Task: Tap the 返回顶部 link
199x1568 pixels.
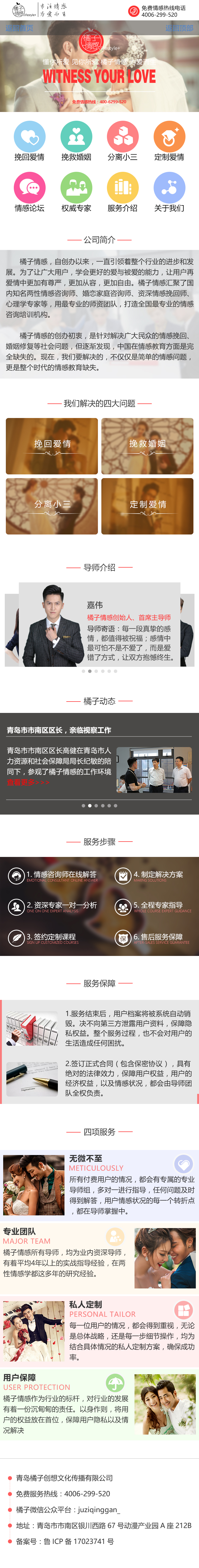Action: (x=179, y=28)
